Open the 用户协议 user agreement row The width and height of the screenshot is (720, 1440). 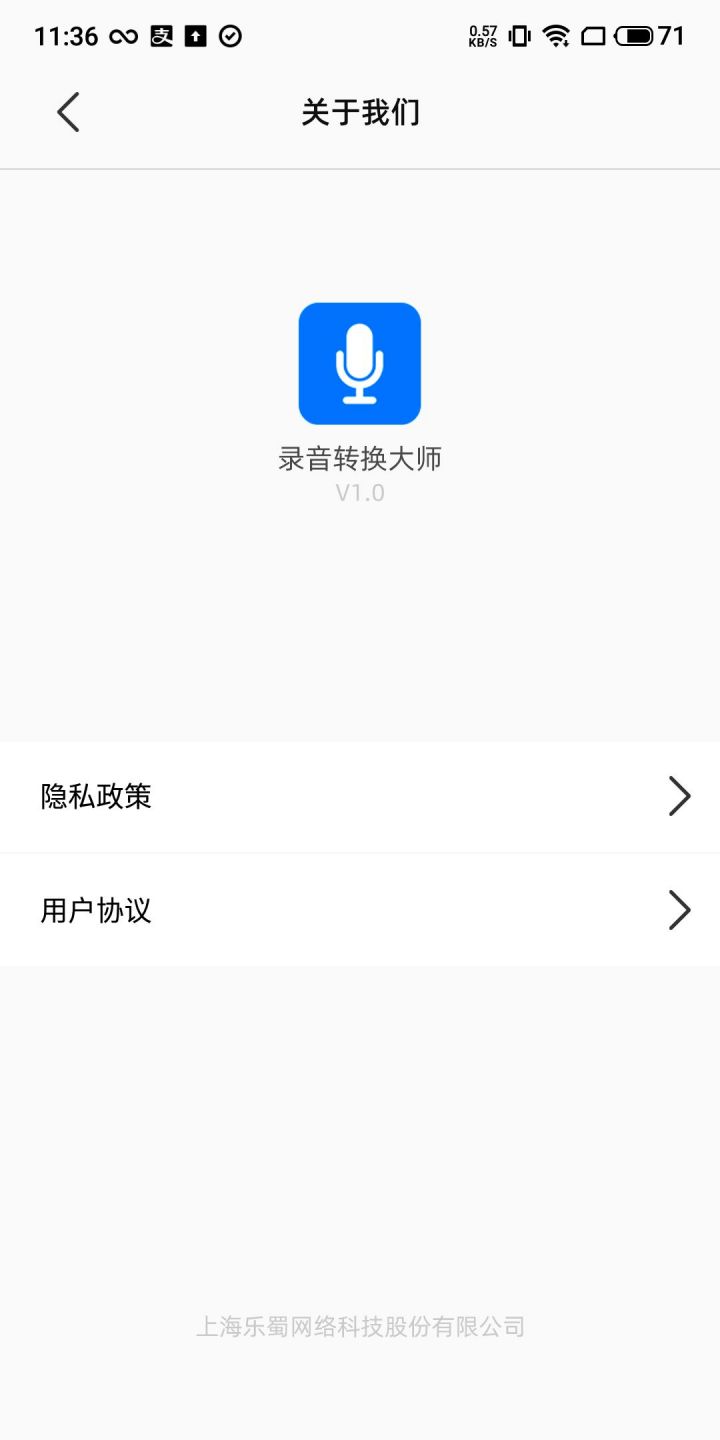click(x=360, y=910)
